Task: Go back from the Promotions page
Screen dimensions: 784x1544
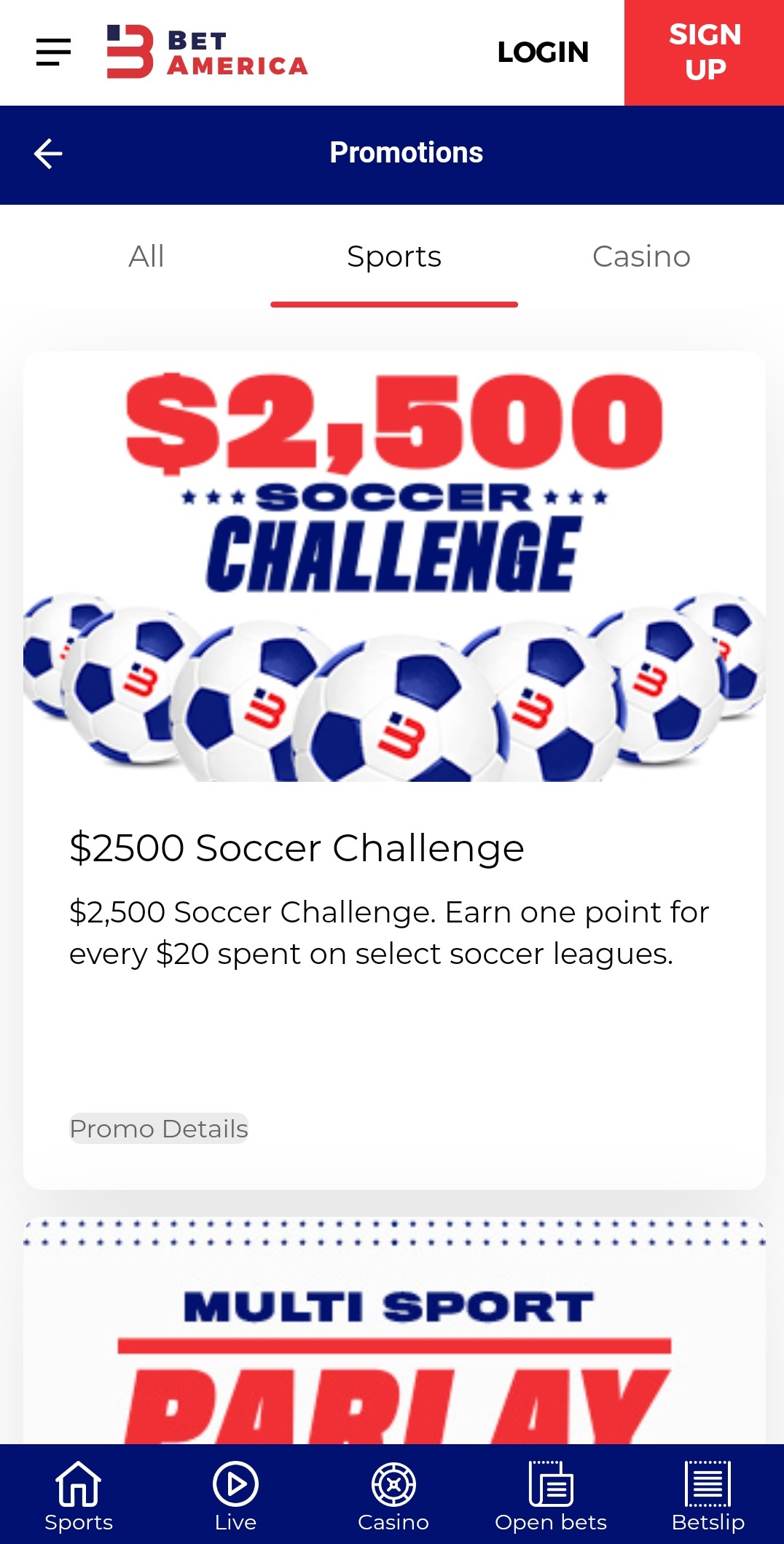Action: [x=48, y=153]
